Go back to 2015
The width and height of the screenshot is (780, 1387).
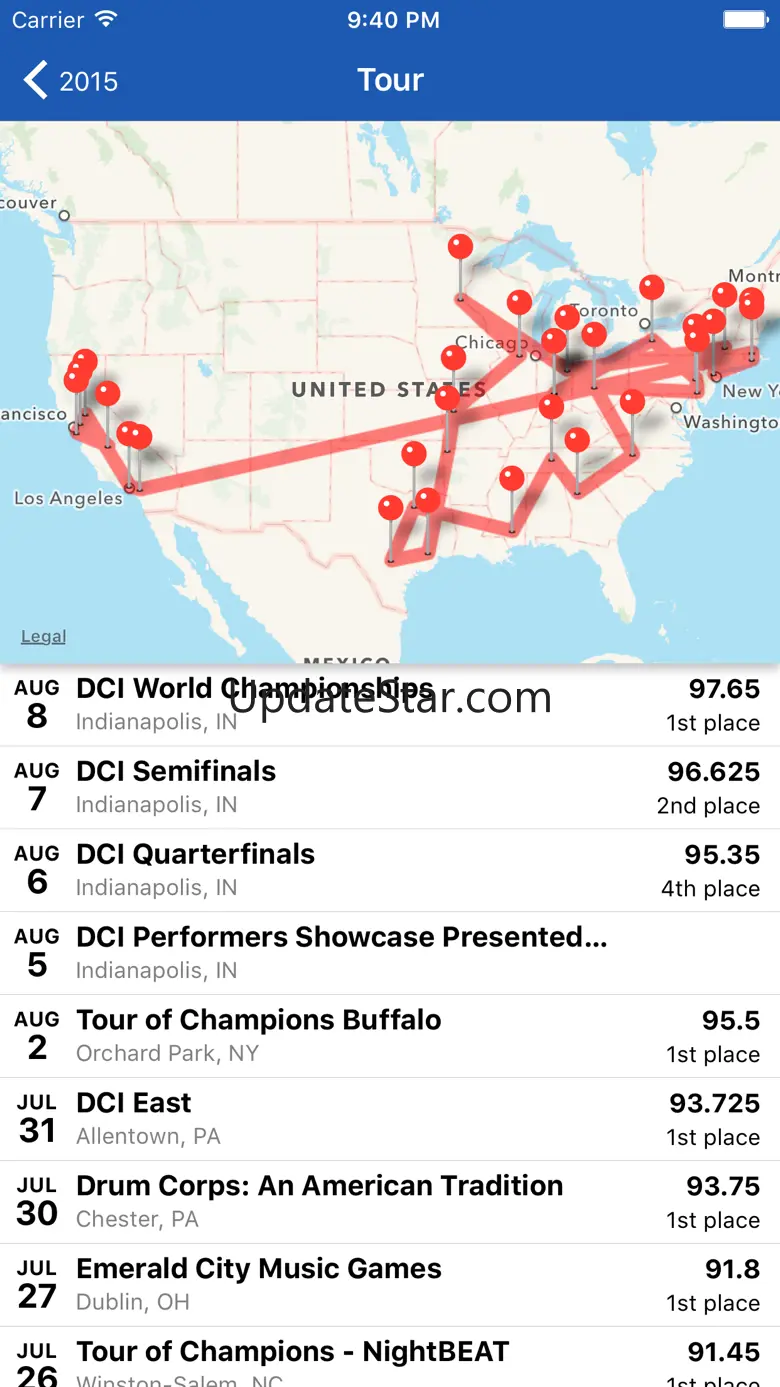[70, 81]
